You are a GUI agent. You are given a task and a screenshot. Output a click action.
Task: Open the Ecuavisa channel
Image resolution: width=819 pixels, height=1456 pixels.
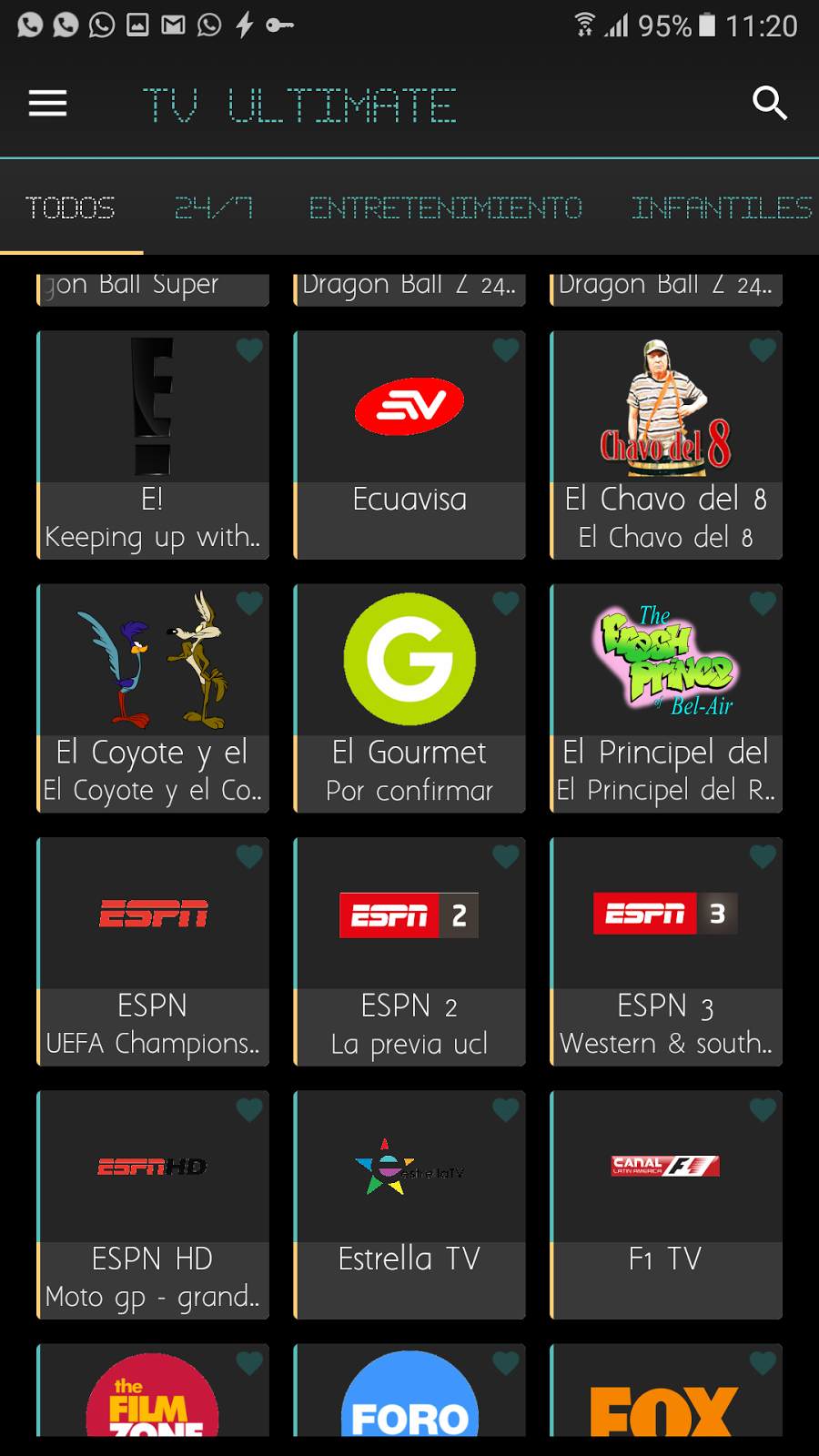409,444
